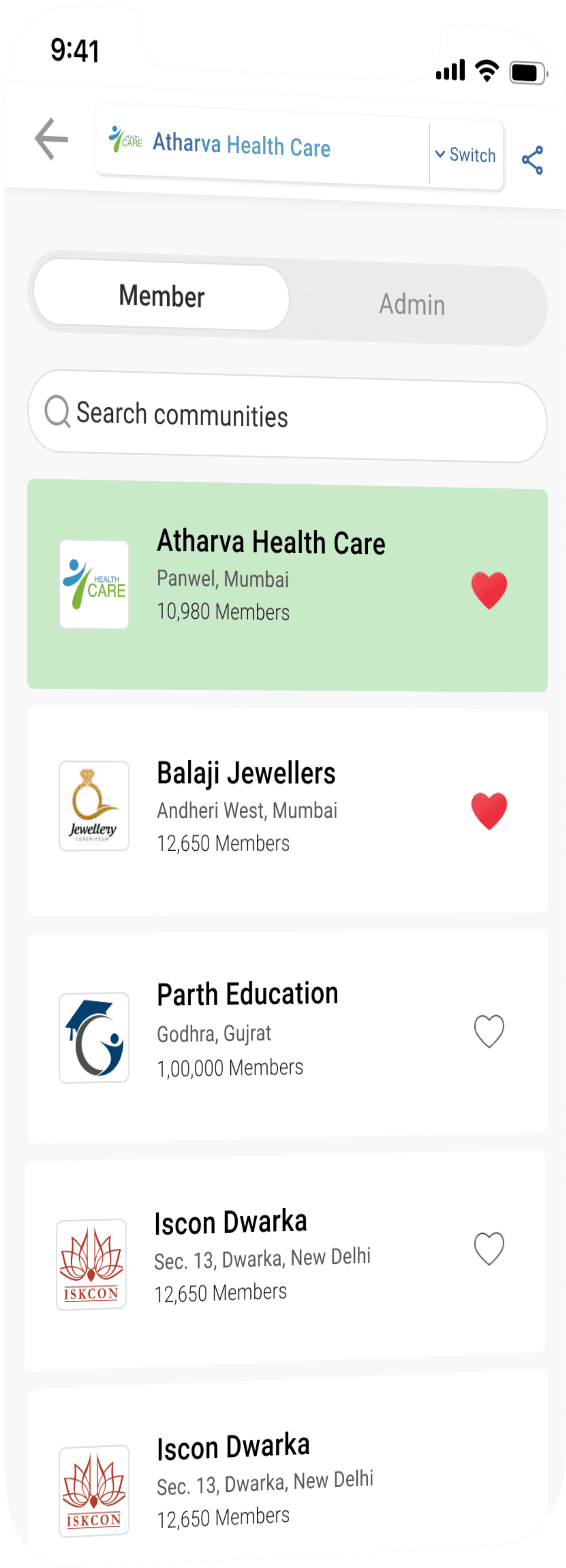Switch to the Admin tab
The width and height of the screenshot is (566, 1568).
coord(413,304)
